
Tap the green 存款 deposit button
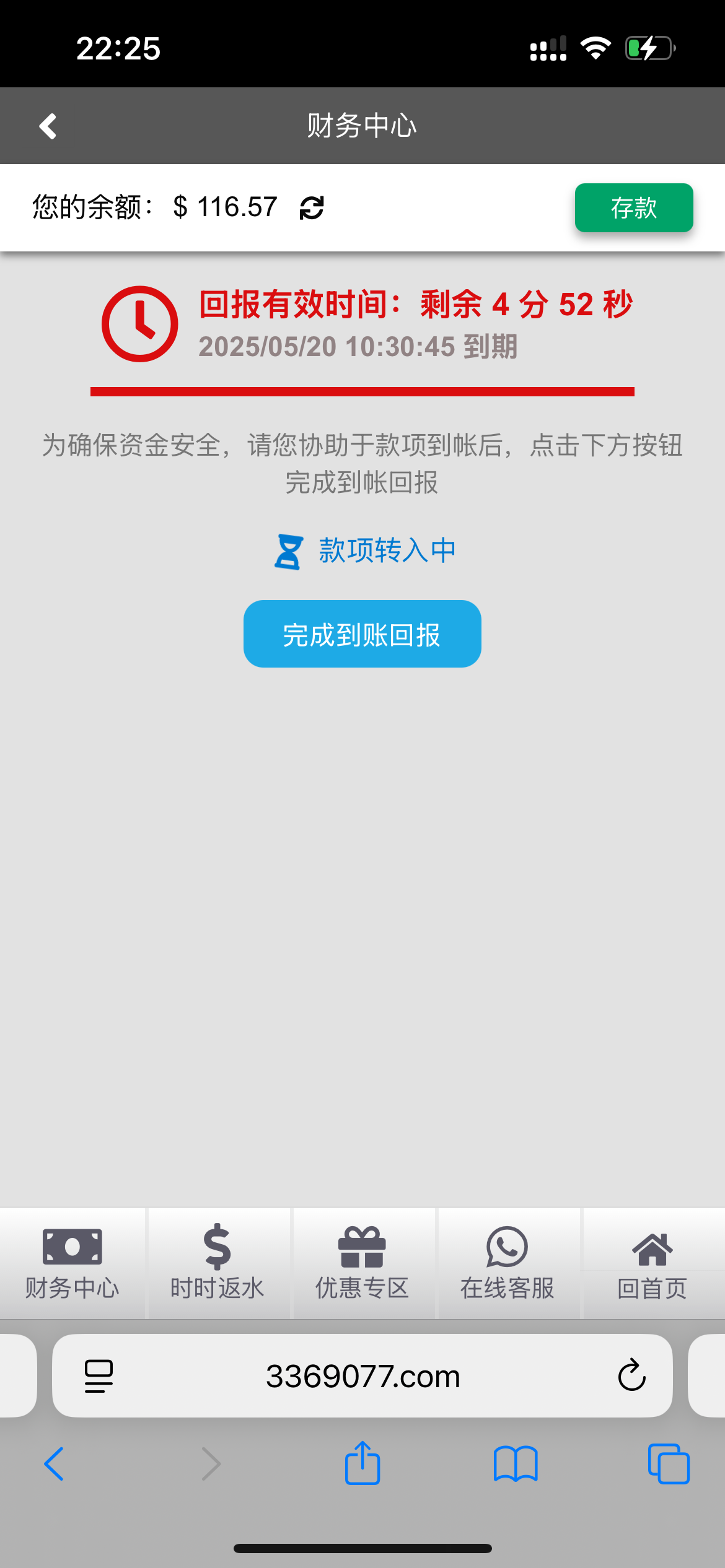coord(633,208)
